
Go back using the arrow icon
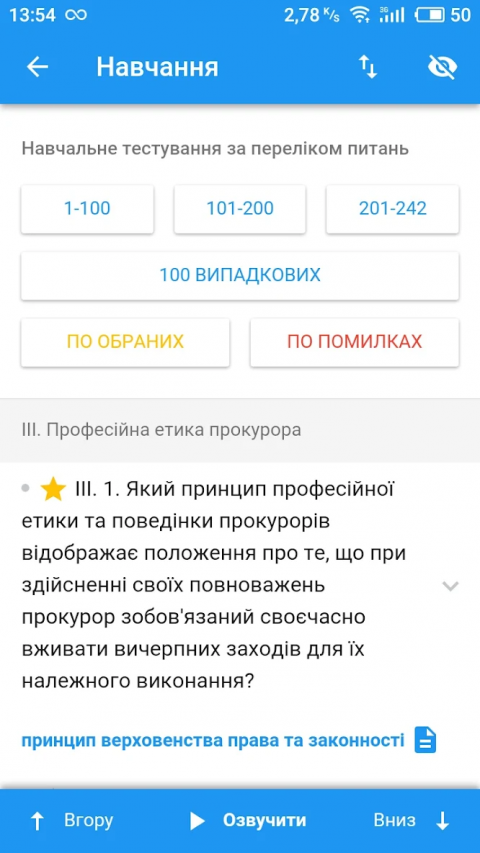click(38, 67)
